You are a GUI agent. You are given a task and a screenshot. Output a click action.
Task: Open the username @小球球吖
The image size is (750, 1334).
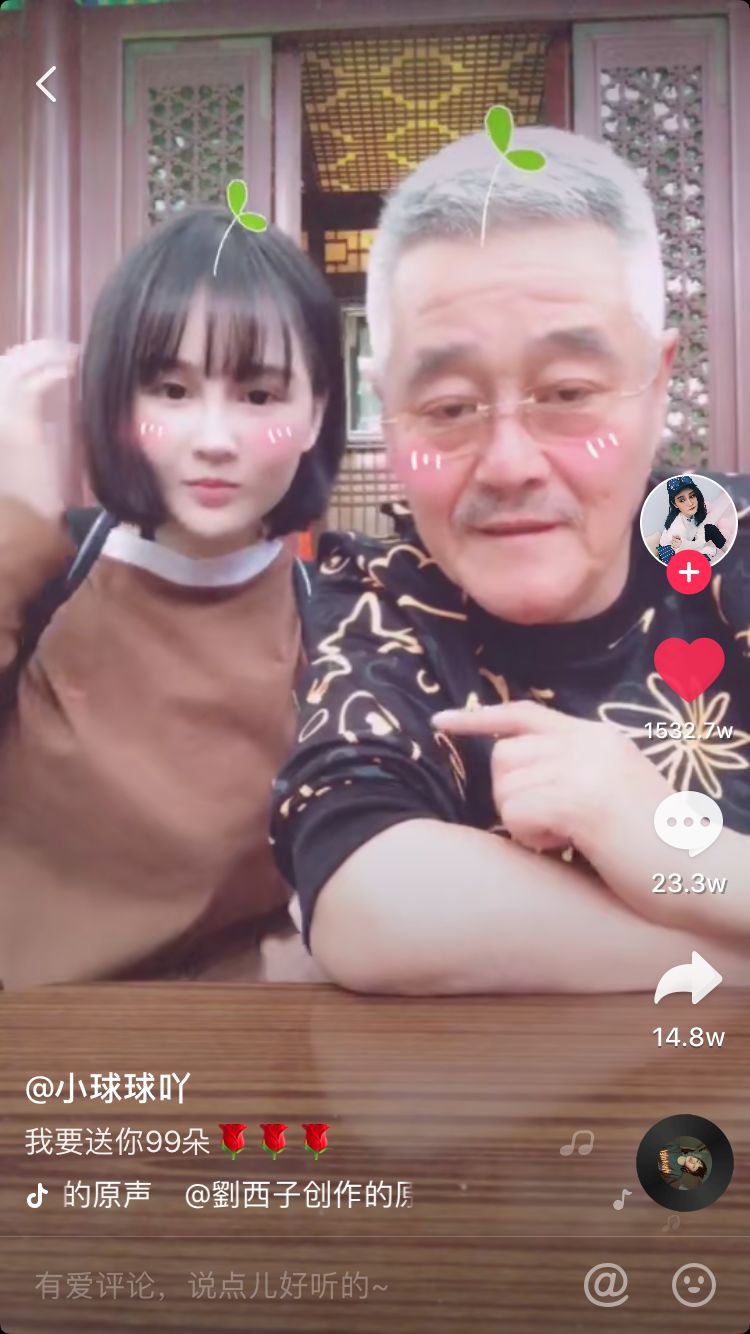(x=108, y=1088)
